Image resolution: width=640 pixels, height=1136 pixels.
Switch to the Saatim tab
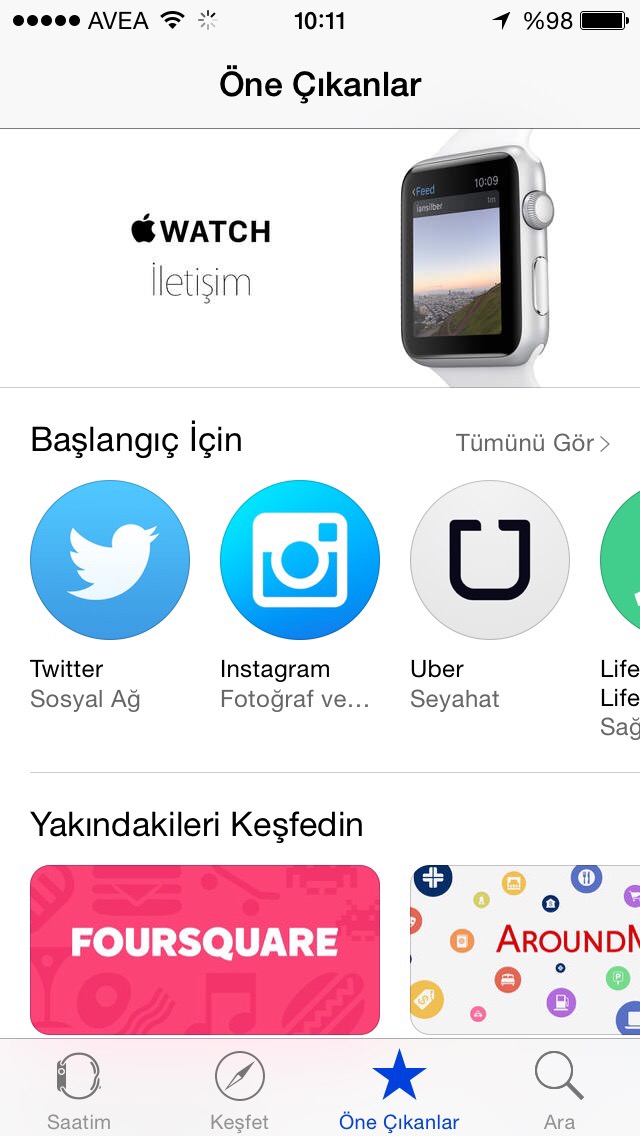[x=79, y=1090]
